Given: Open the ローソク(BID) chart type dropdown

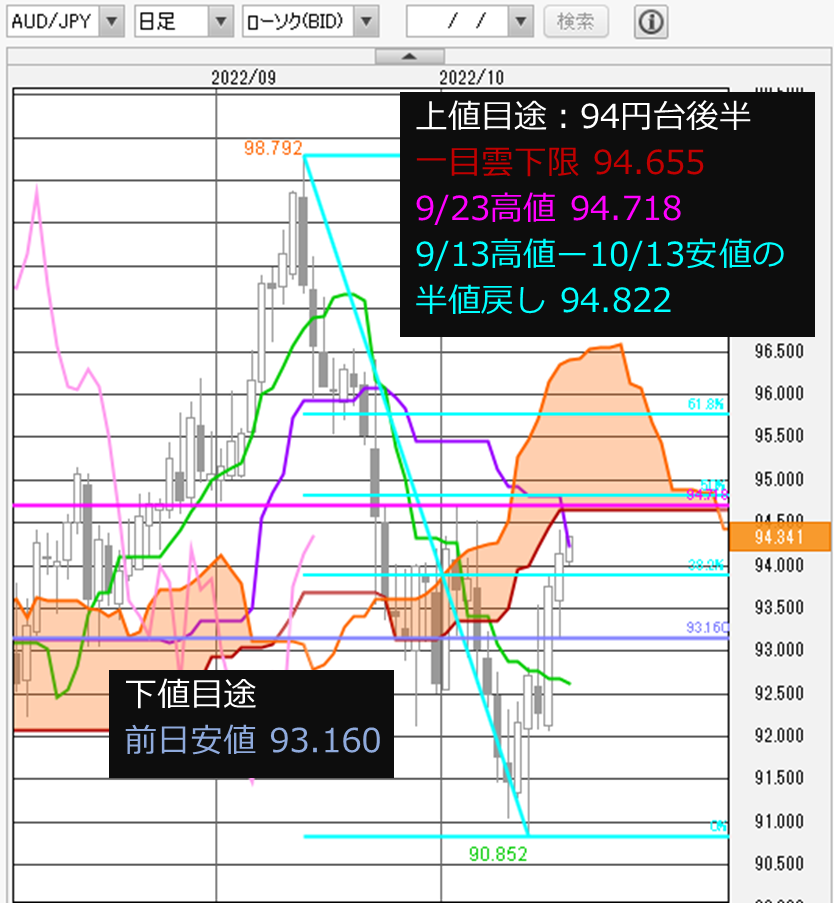Looking at the screenshot, I should 364,20.
